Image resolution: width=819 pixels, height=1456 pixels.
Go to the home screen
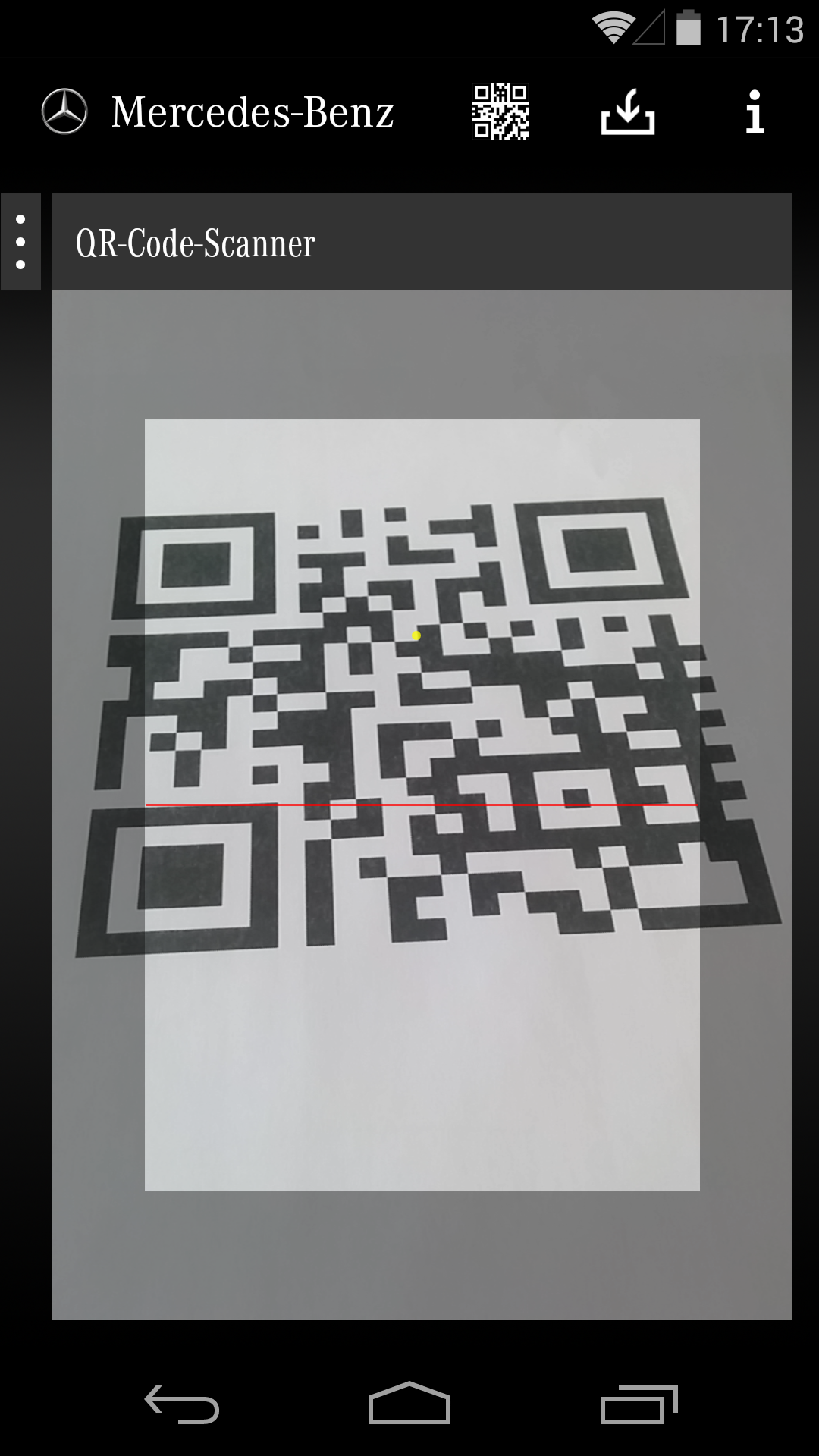click(409, 1404)
